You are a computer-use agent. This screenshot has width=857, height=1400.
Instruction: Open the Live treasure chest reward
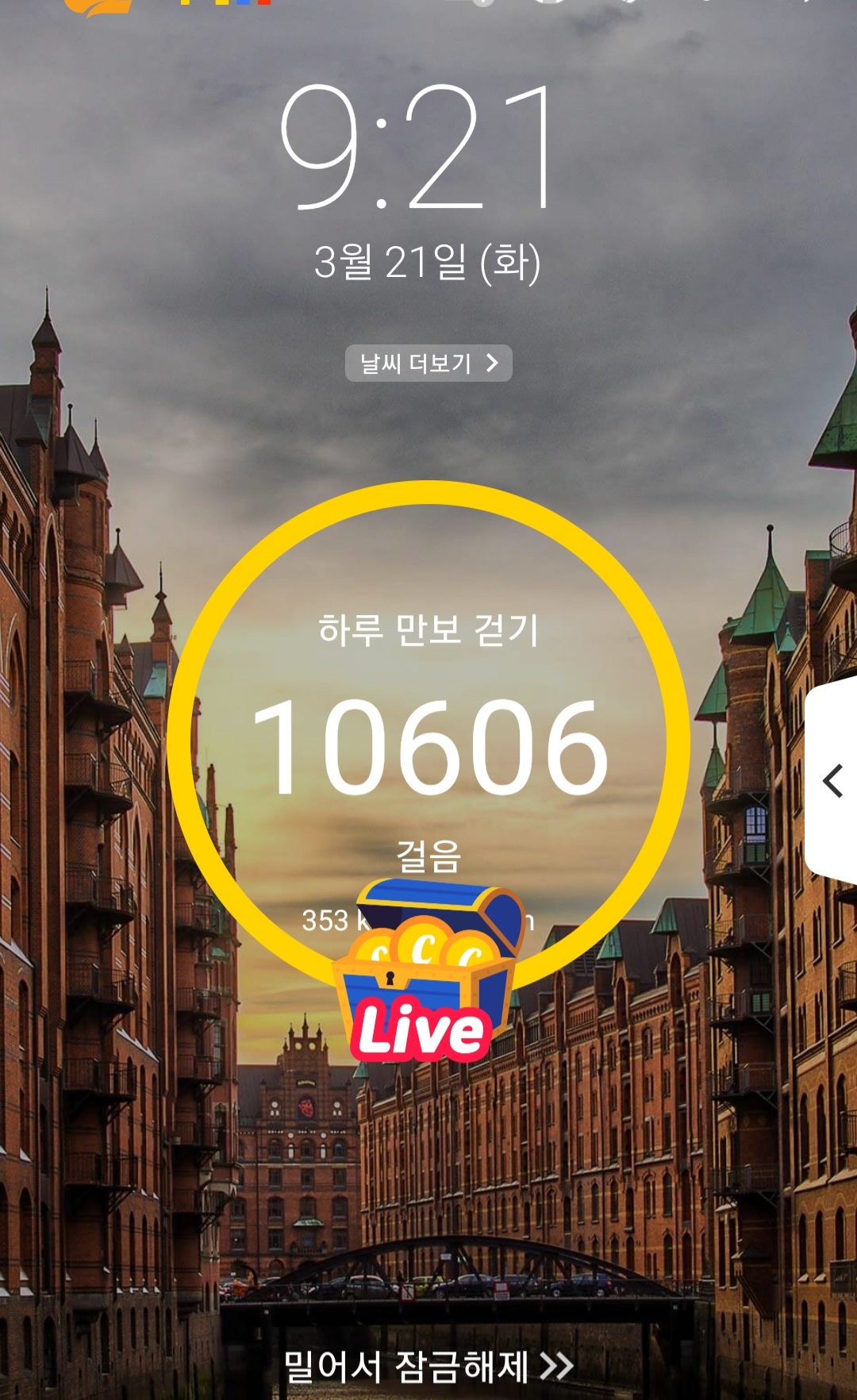click(428, 971)
